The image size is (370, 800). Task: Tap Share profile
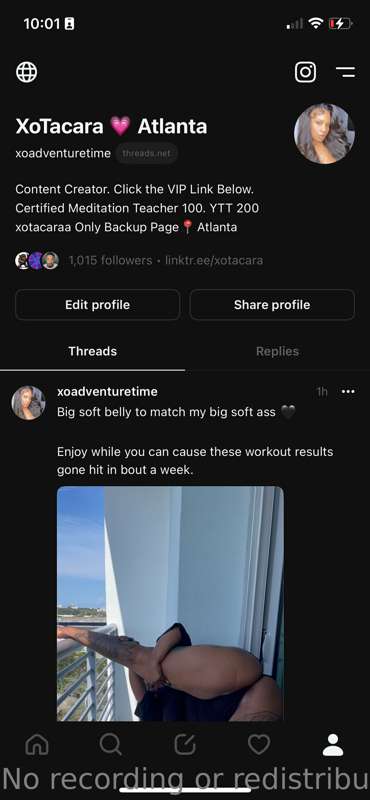(x=272, y=305)
